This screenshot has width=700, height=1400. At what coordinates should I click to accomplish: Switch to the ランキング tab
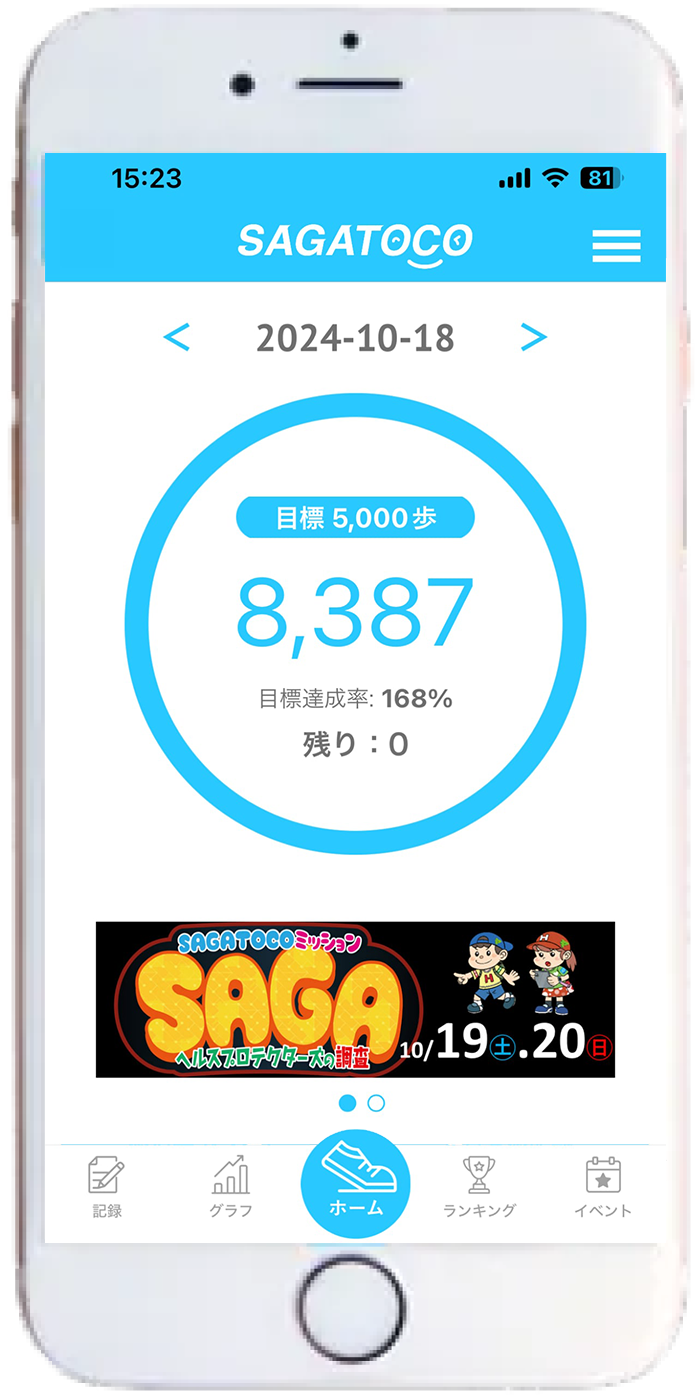[x=479, y=1186]
